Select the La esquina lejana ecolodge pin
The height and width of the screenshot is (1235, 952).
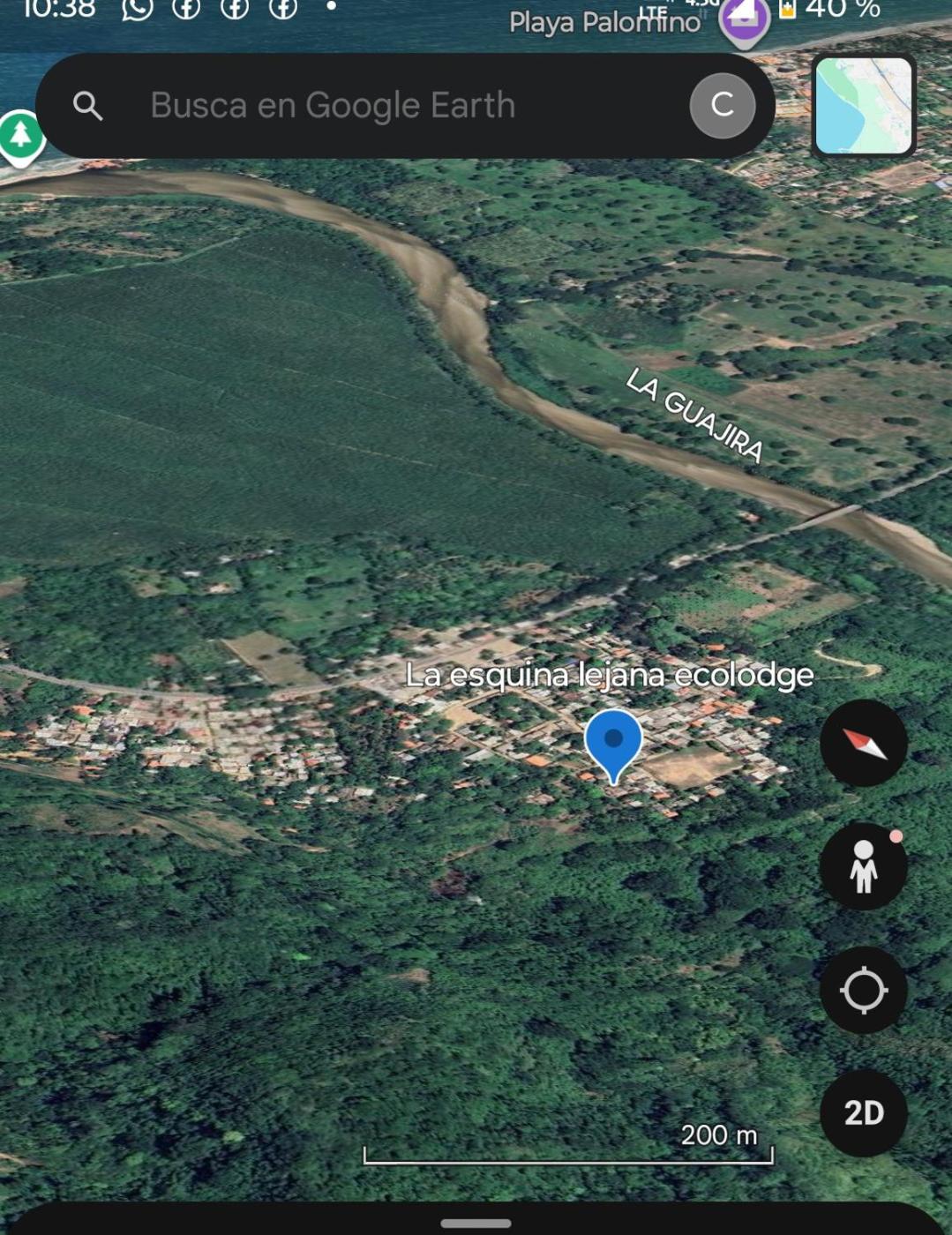[x=613, y=745]
